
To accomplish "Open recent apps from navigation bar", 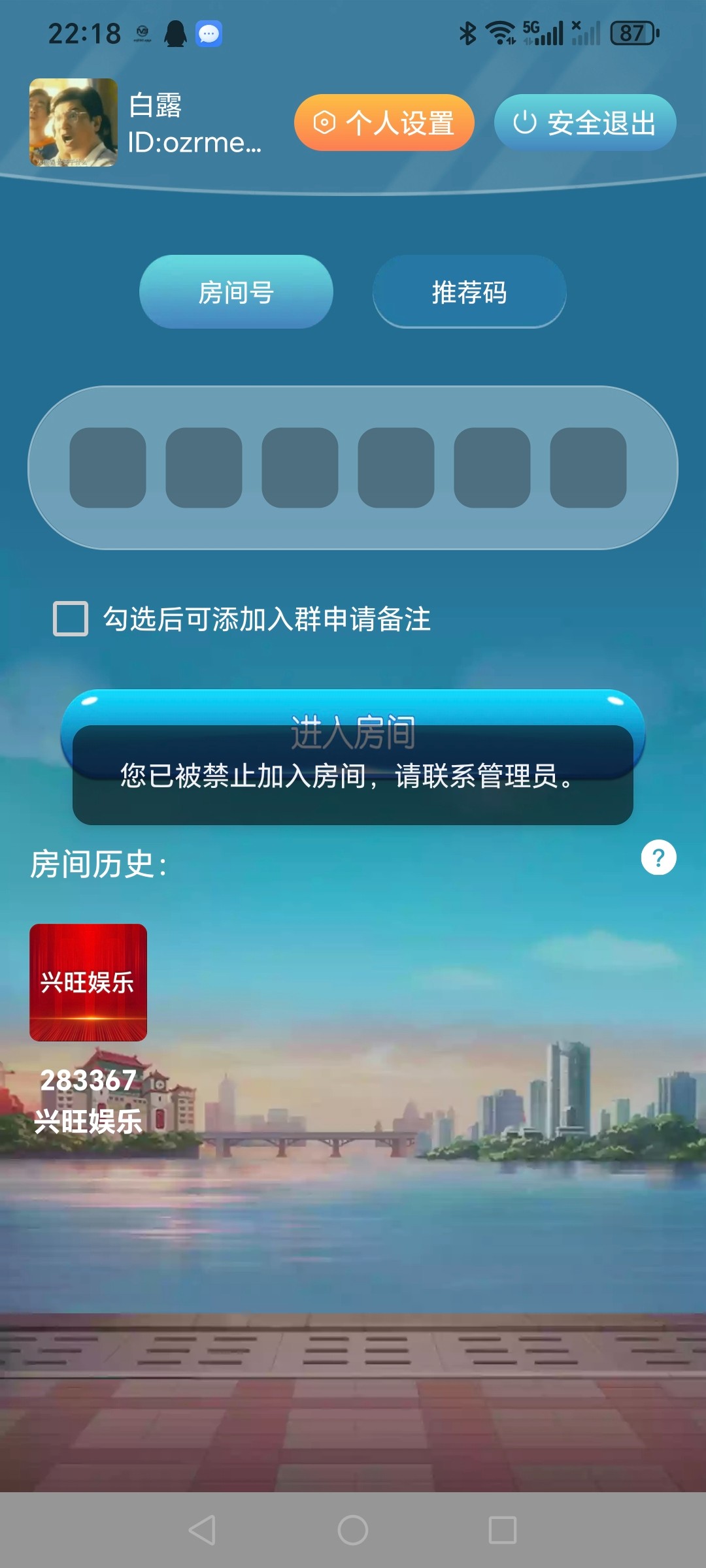I will tap(502, 1529).
